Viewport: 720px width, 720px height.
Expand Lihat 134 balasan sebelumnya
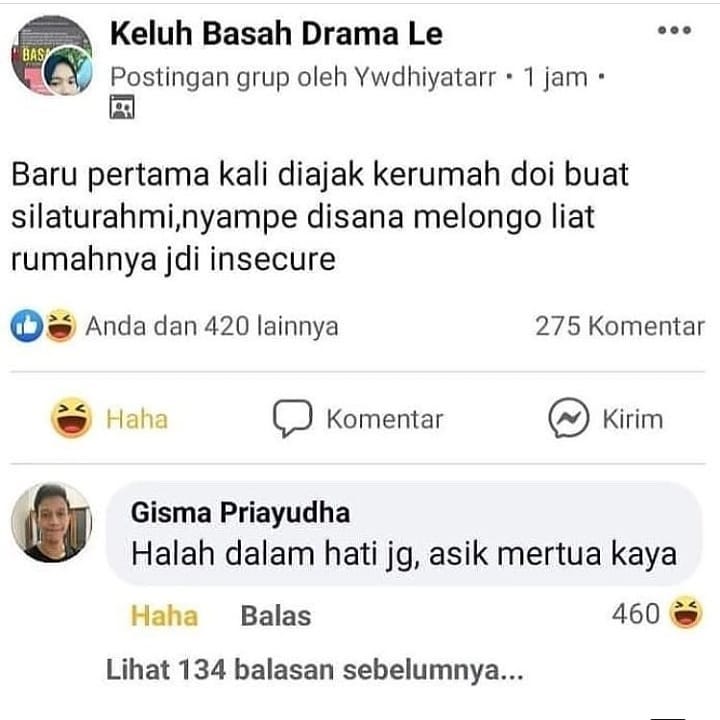(x=315, y=671)
